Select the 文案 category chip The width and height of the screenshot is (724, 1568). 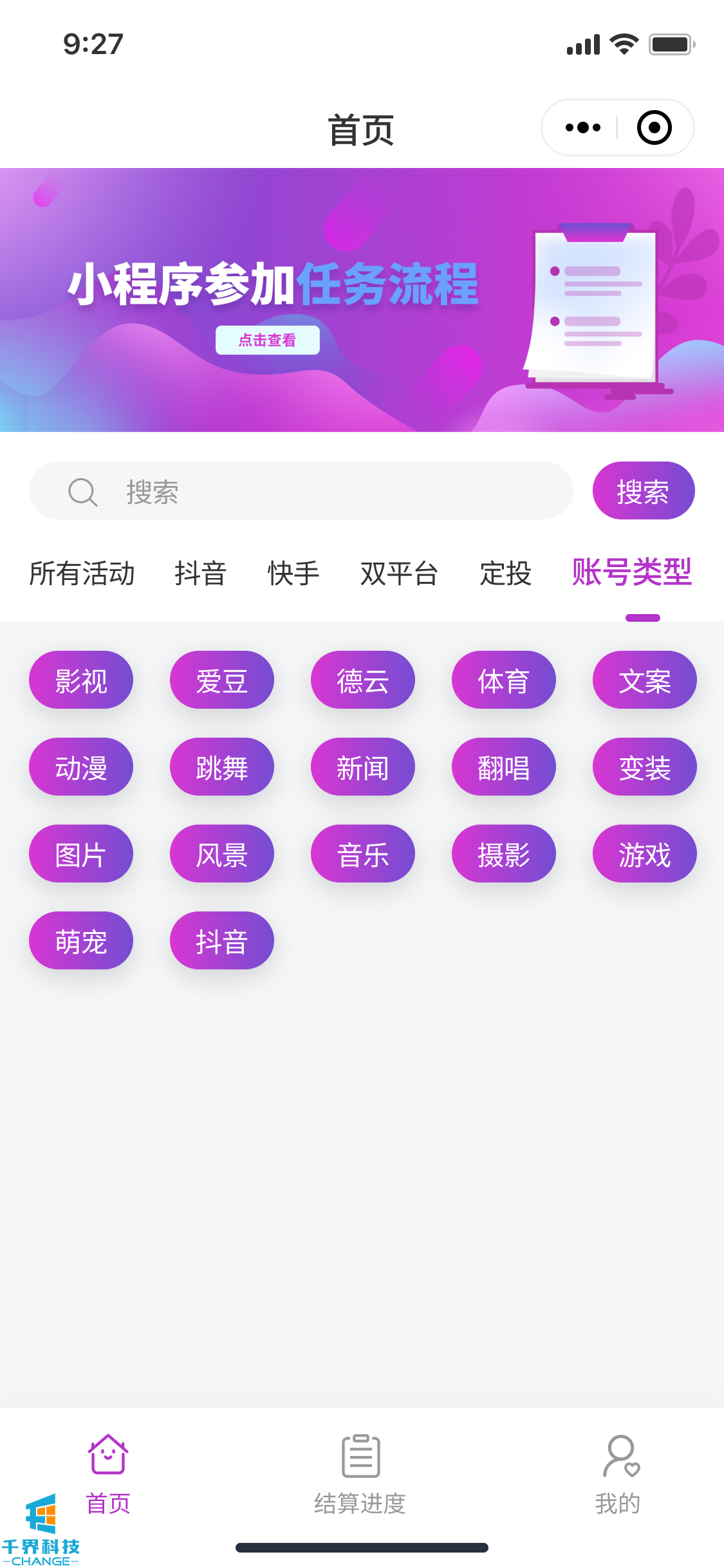[x=644, y=680]
